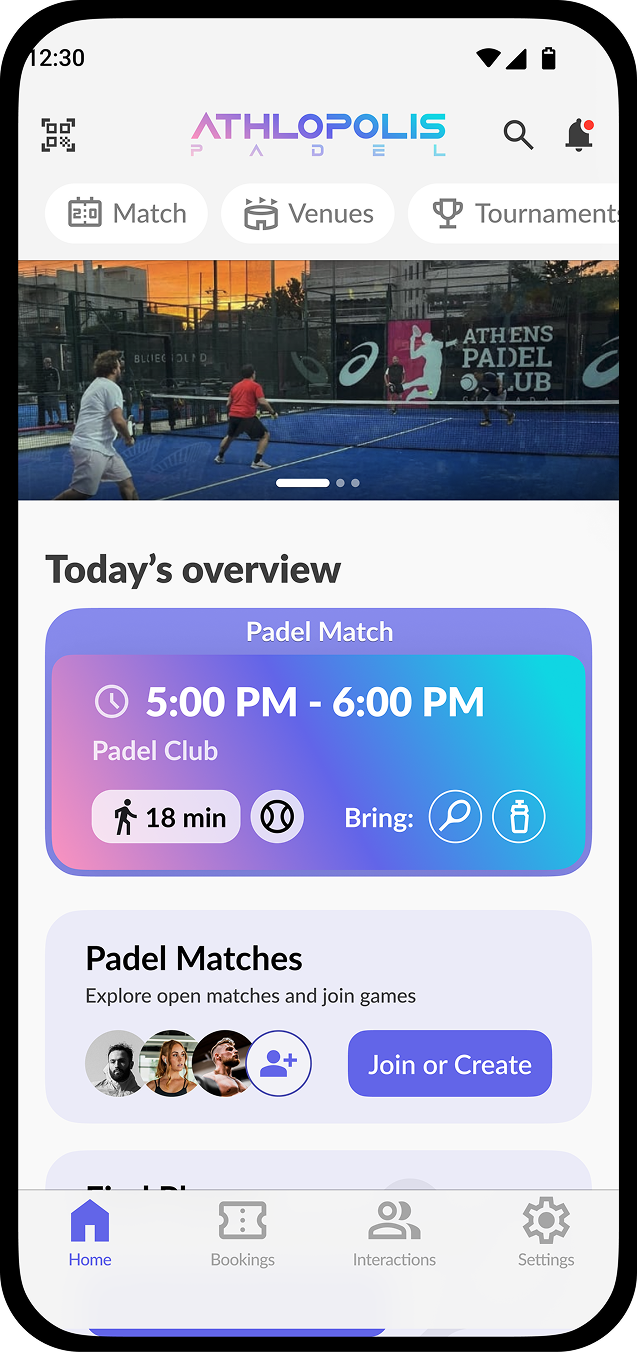Tap the Join or Create button
The height and width of the screenshot is (1352, 638).
450,1064
